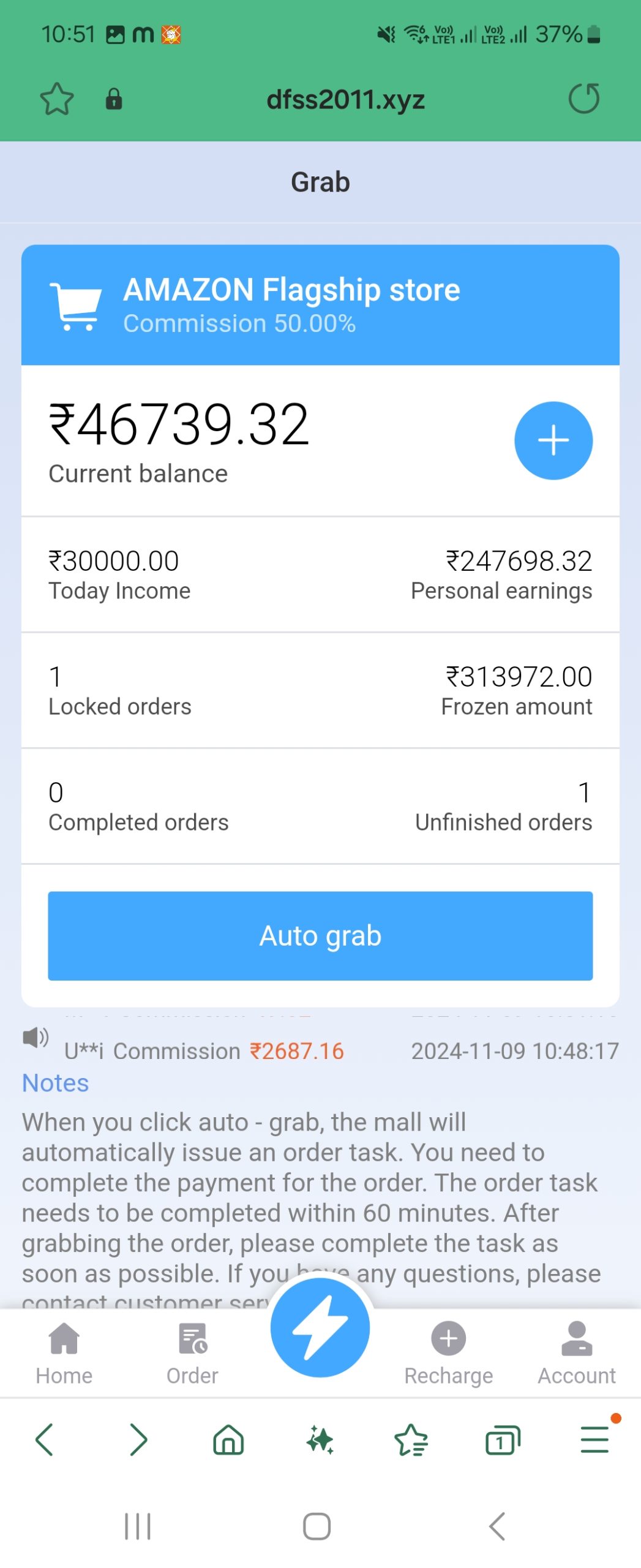This screenshot has height=1568, width=641.
Task: Tap the center lightning grab button
Action: [x=320, y=1327]
